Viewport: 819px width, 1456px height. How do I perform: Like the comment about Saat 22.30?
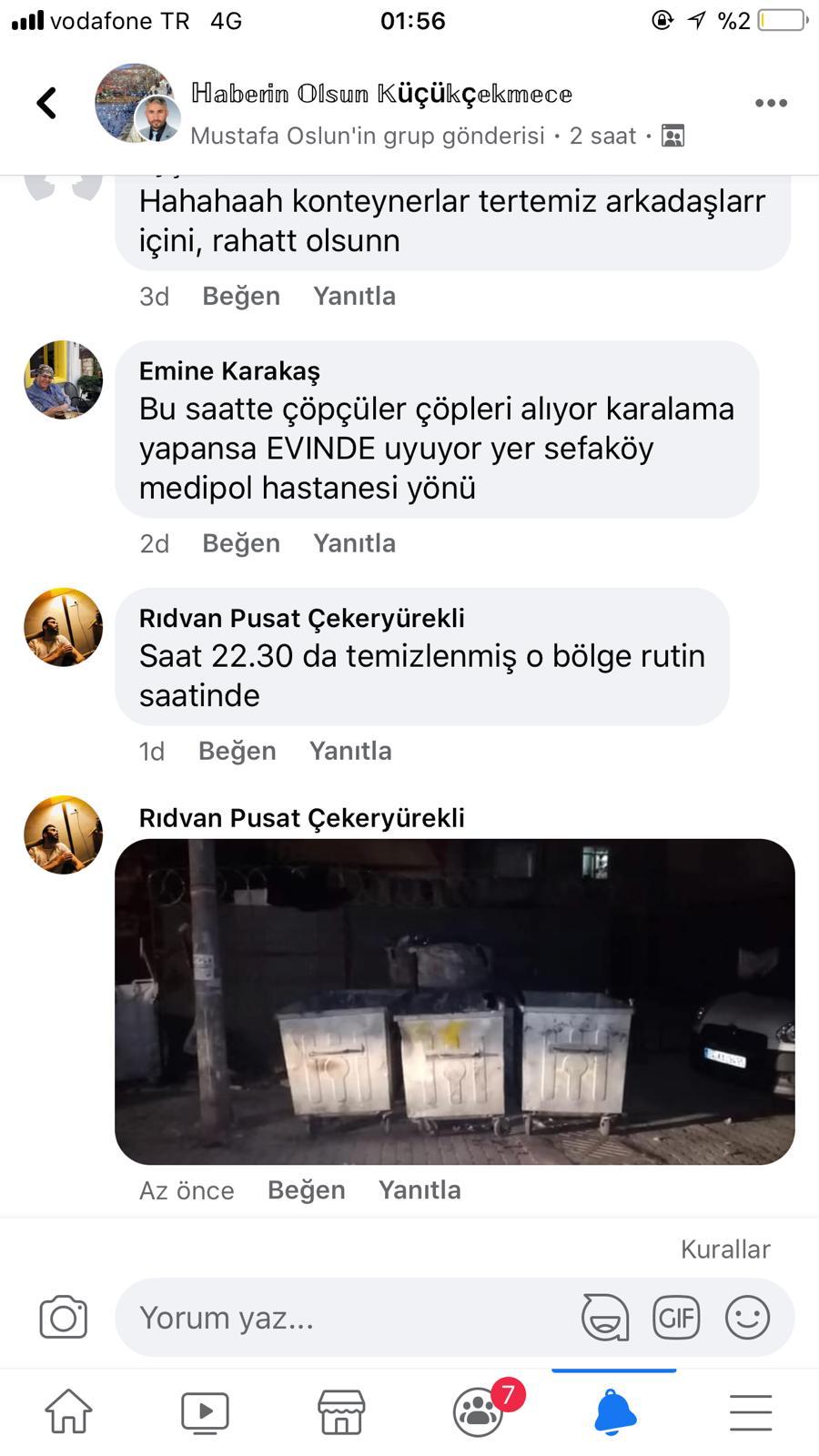click(x=237, y=751)
